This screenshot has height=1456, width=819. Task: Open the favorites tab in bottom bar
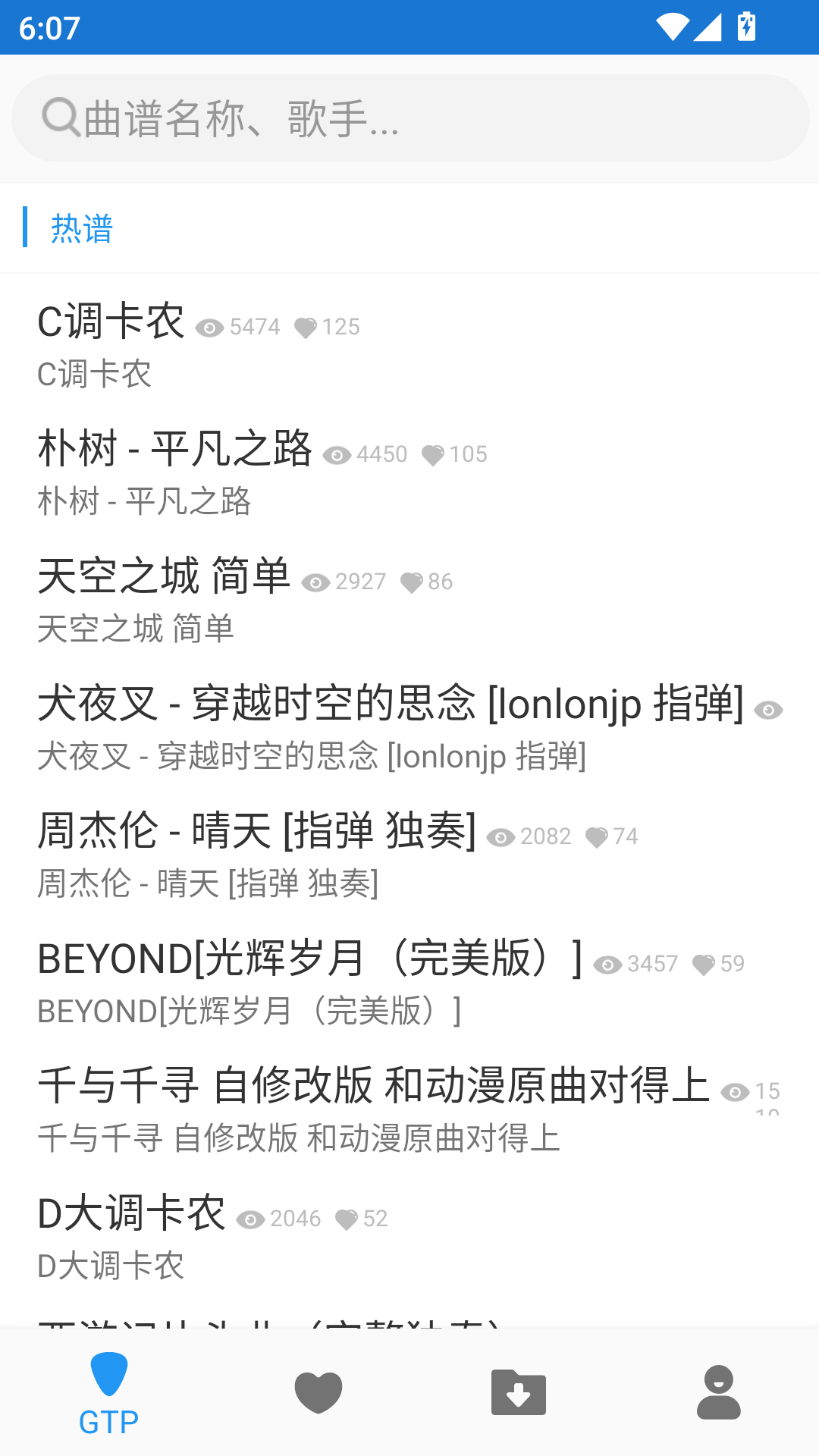(x=319, y=1392)
